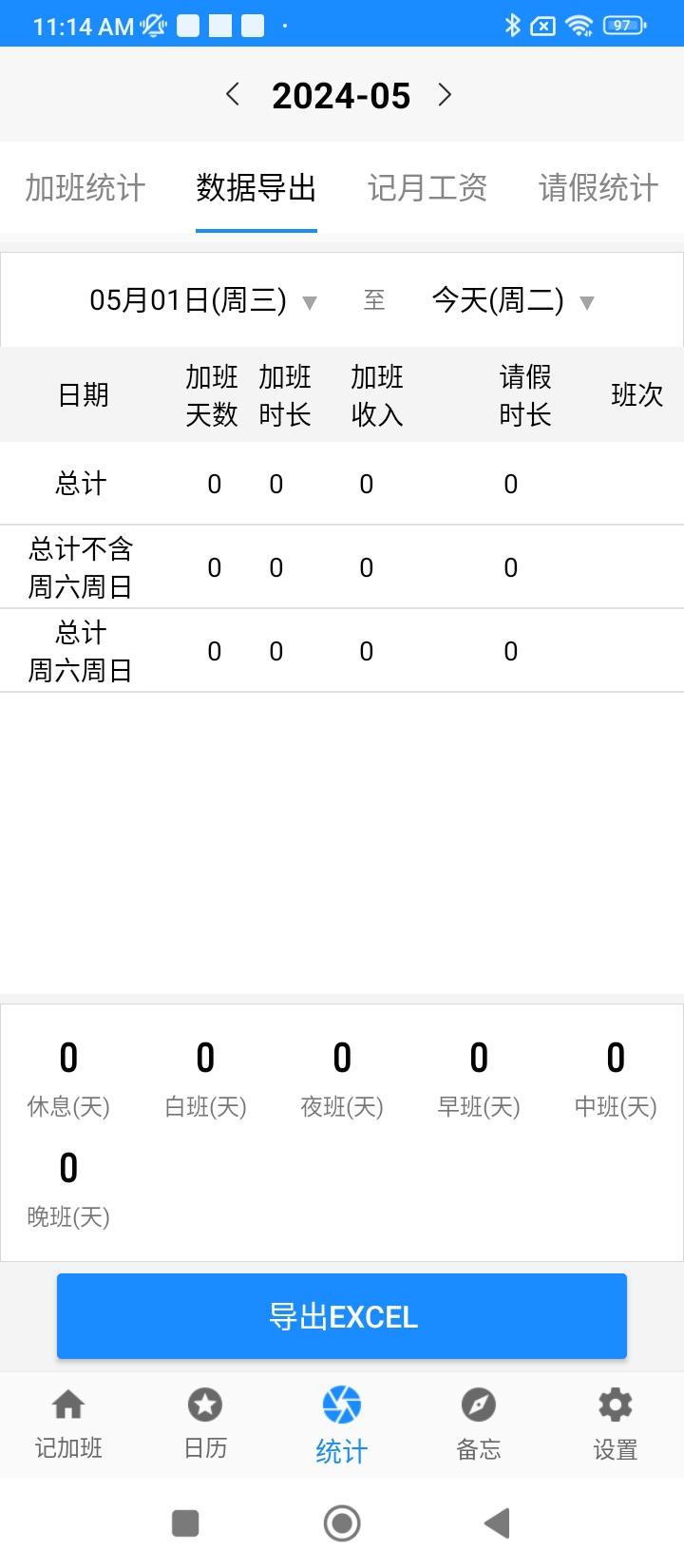Tap the muted notification icon in status bar
This screenshot has width=684, height=1568.
152,26
